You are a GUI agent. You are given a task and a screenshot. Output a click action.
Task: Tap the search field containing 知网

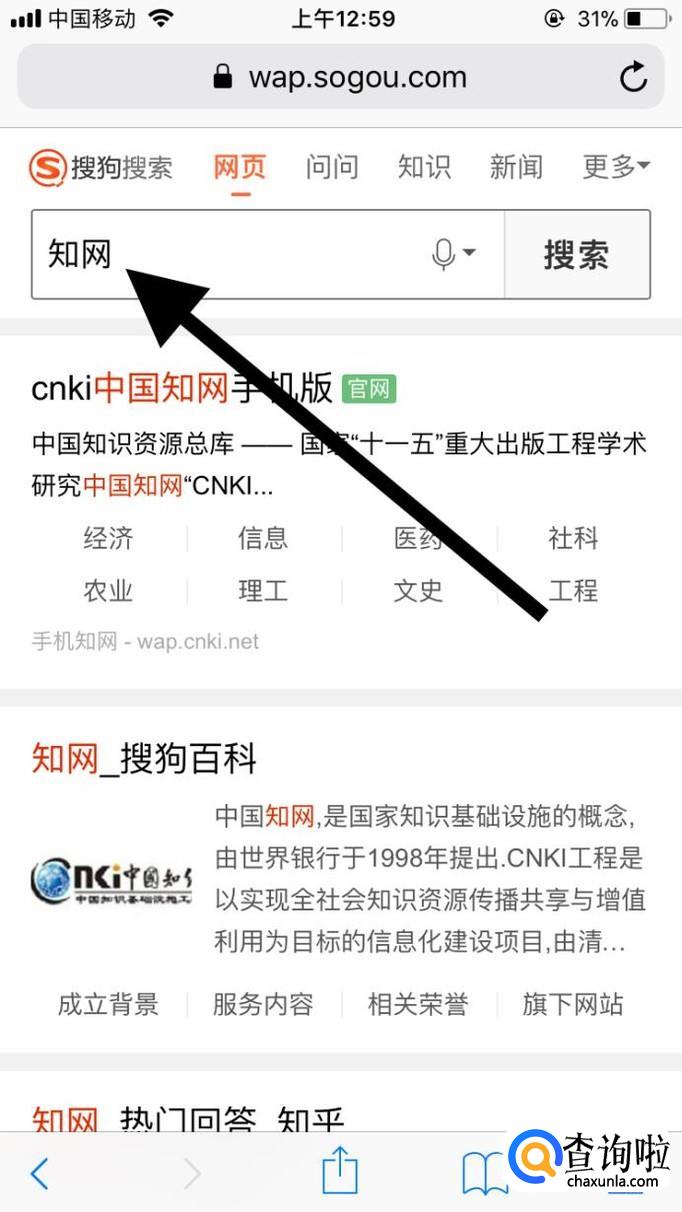[x=230, y=254]
